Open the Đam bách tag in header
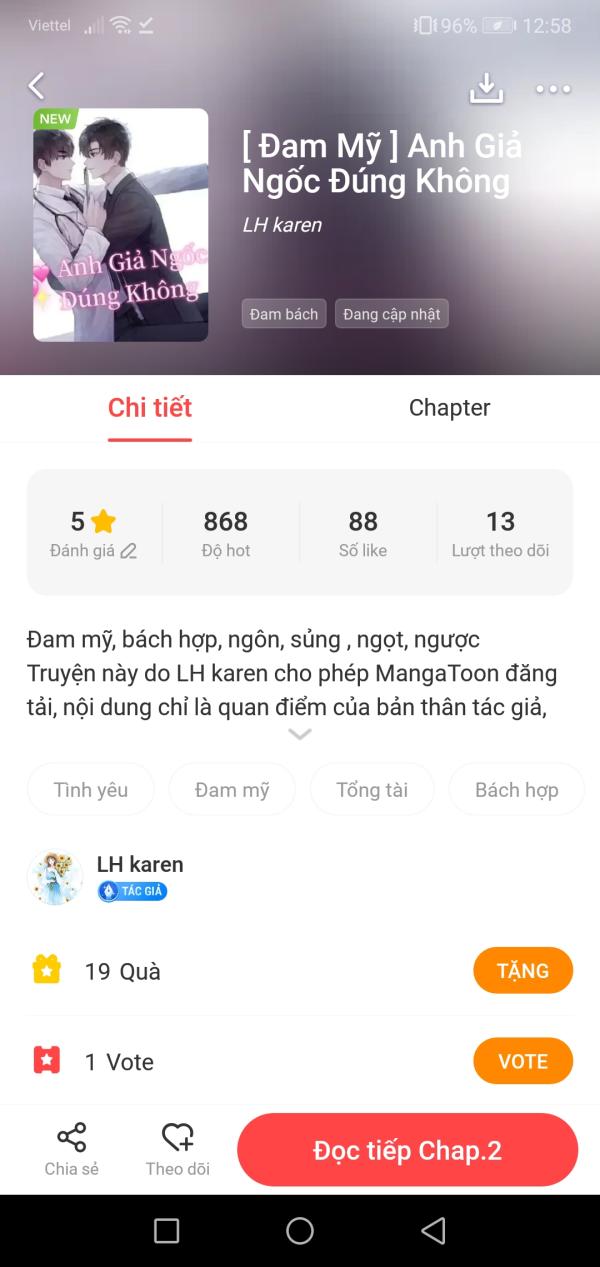 point(284,314)
